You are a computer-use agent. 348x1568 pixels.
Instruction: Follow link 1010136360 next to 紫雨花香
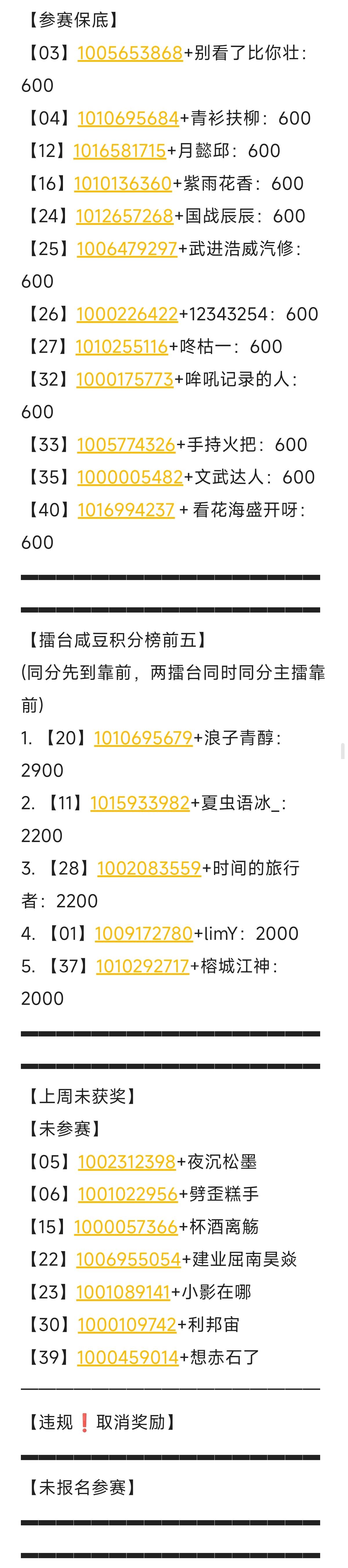122,183
